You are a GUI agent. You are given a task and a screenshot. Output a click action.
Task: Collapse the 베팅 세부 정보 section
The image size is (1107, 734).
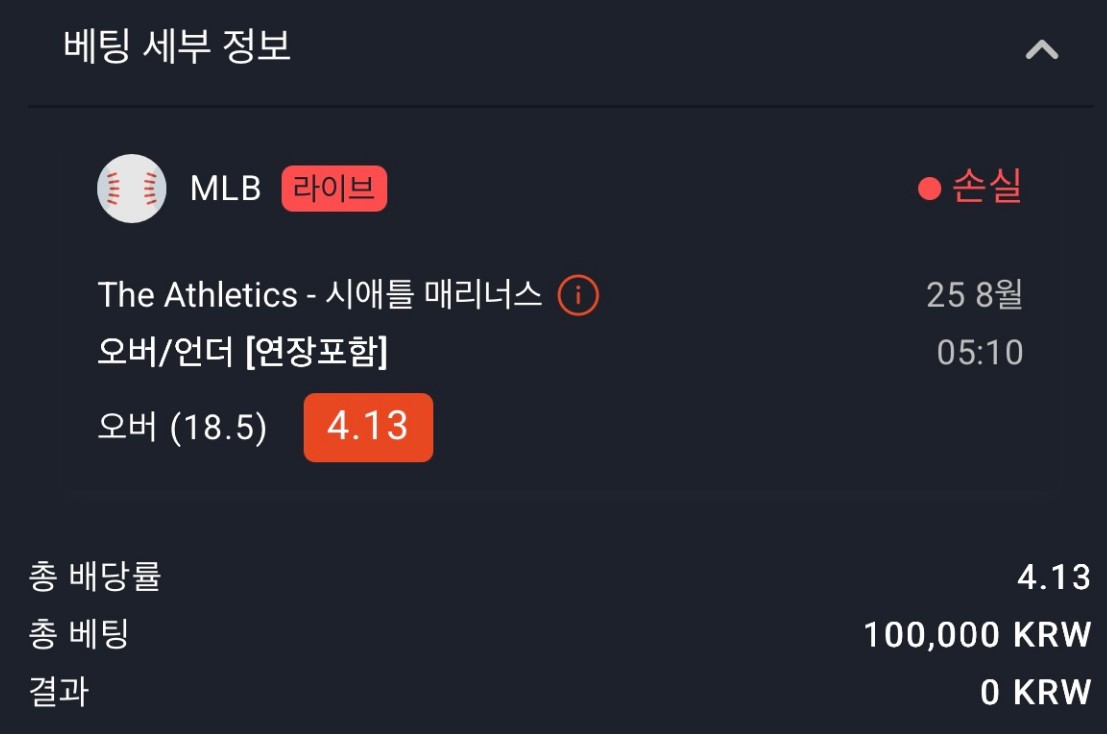coord(1041,49)
